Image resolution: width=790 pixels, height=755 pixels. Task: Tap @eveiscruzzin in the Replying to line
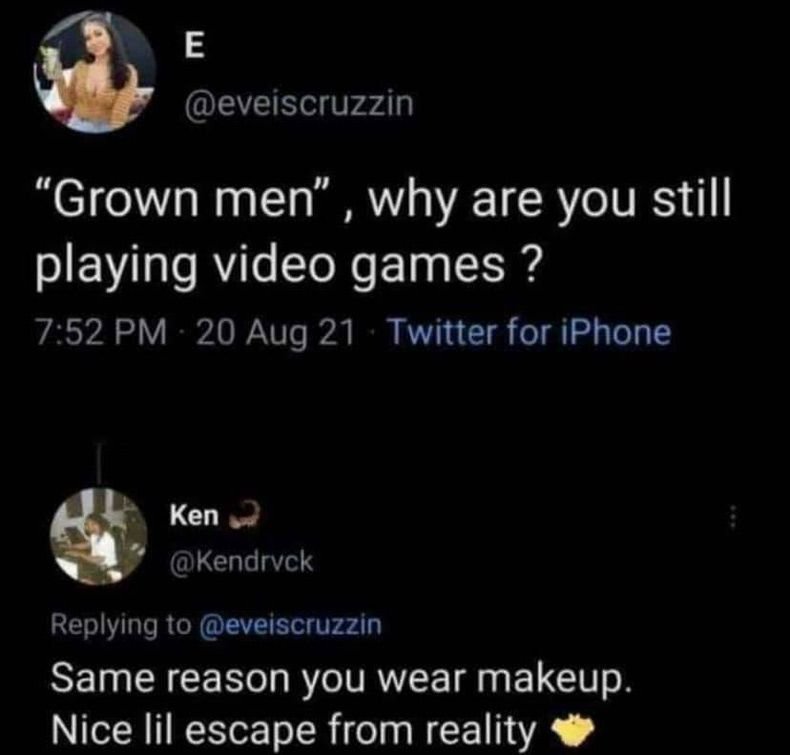[291, 625]
